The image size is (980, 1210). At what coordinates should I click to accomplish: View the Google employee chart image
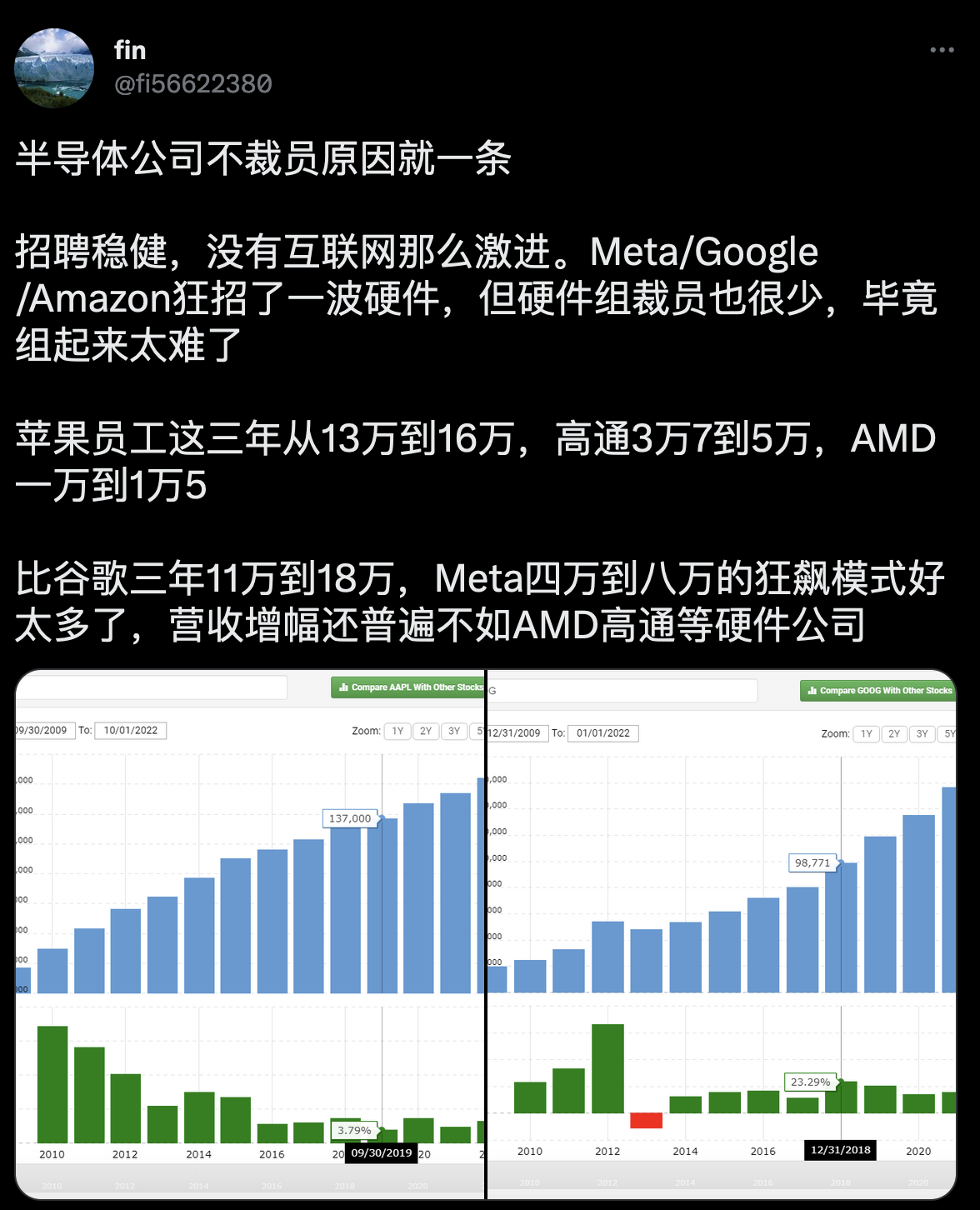coord(722,933)
